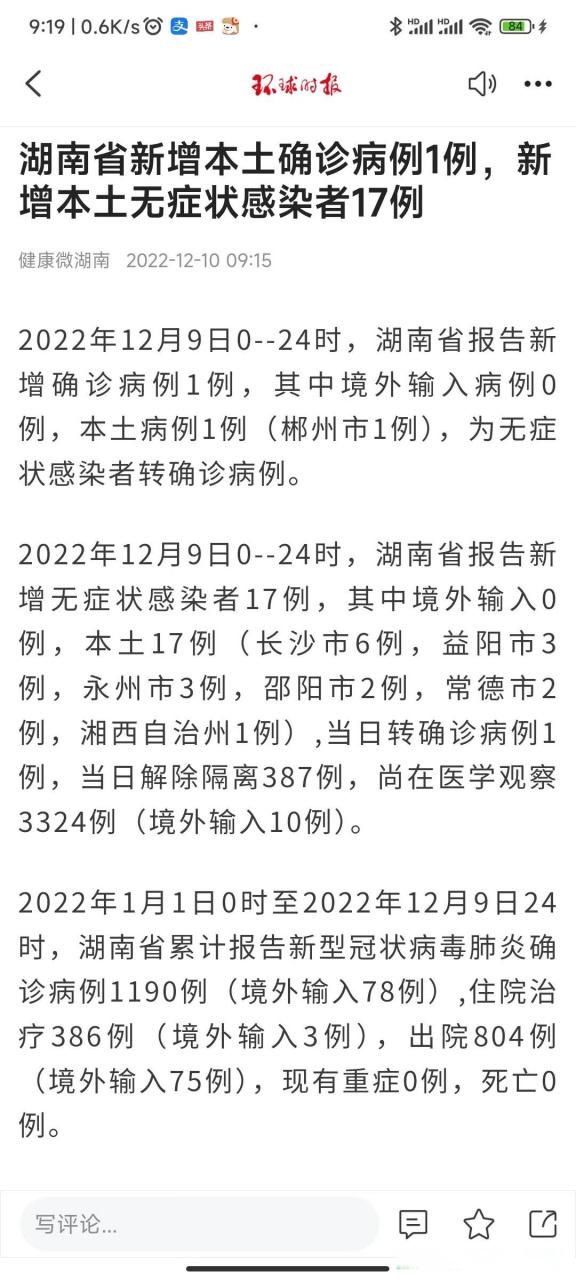Share the article via the share icon
The height and width of the screenshot is (1280, 576).
click(542, 1223)
